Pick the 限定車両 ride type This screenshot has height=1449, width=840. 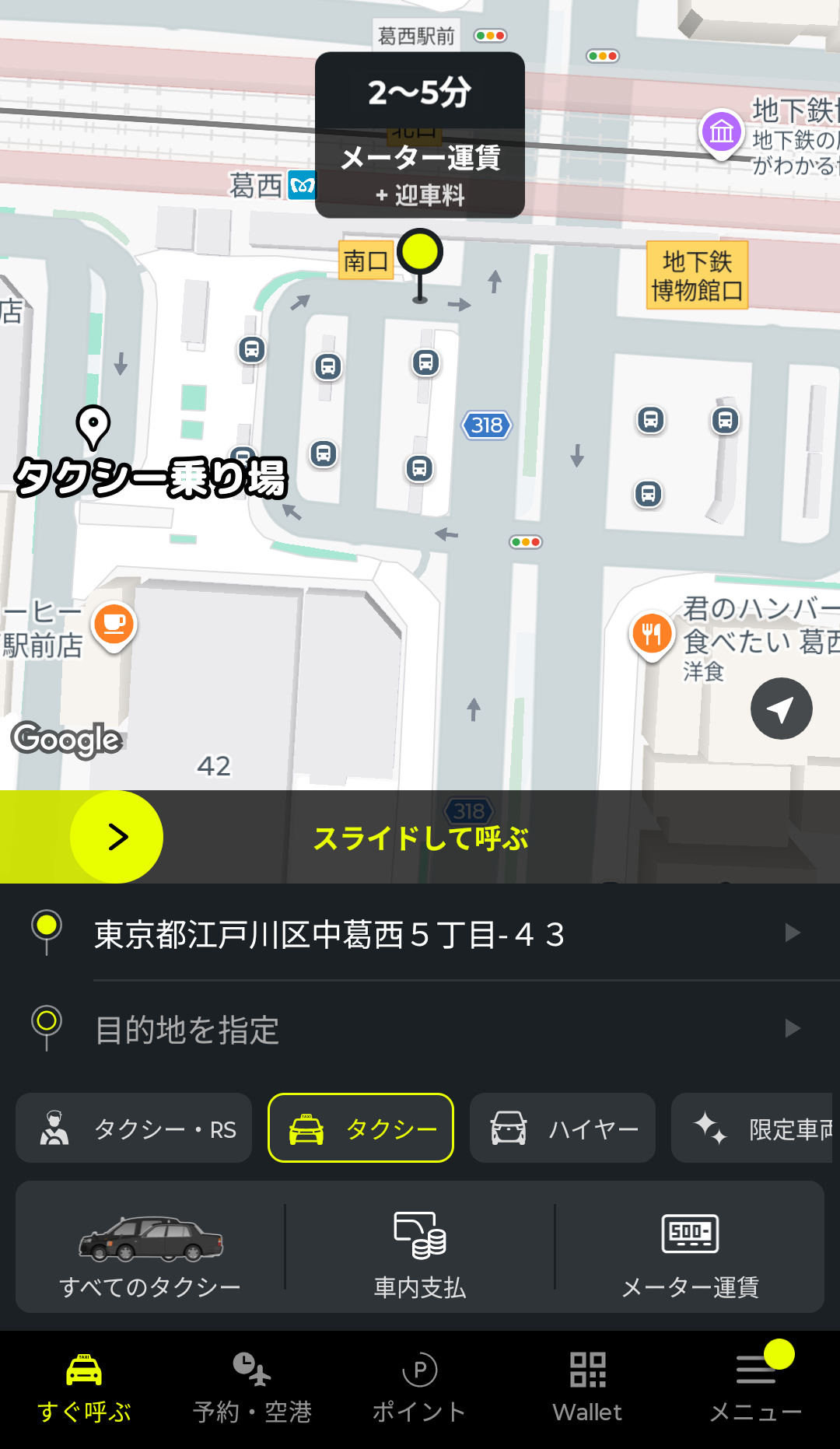[x=753, y=1129]
